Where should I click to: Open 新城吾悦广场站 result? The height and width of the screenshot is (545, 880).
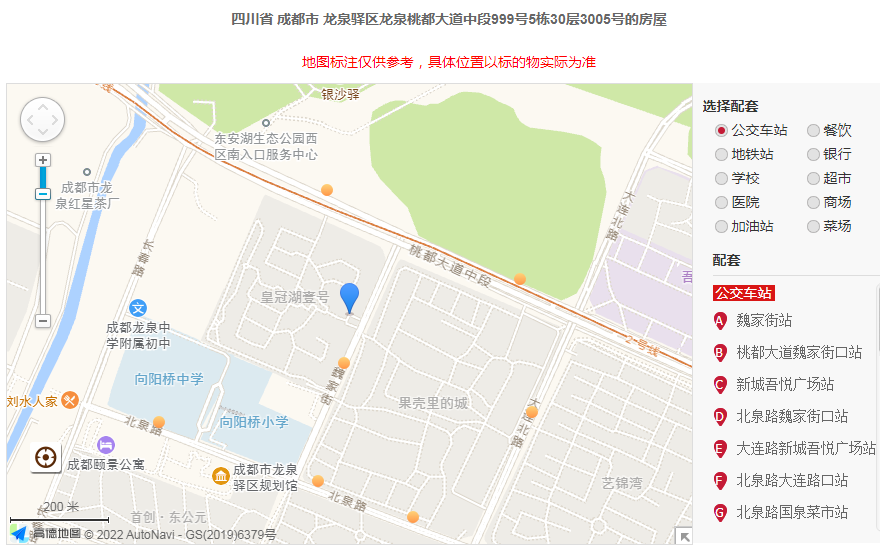click(x=784, y=385)
